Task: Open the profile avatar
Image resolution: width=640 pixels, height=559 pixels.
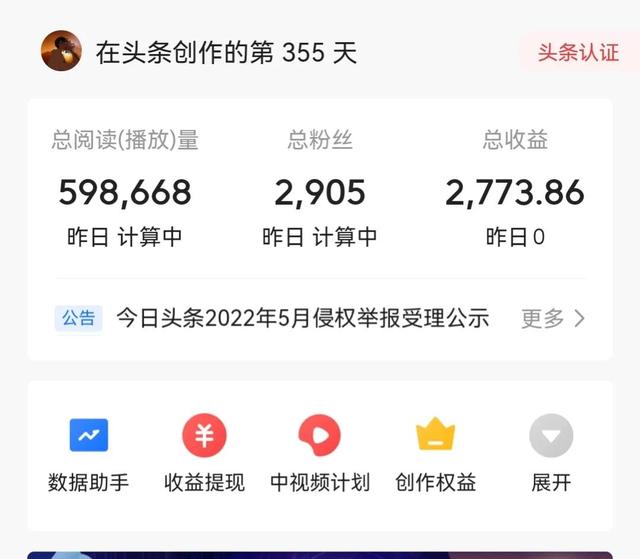Action: tap(61, 51)
